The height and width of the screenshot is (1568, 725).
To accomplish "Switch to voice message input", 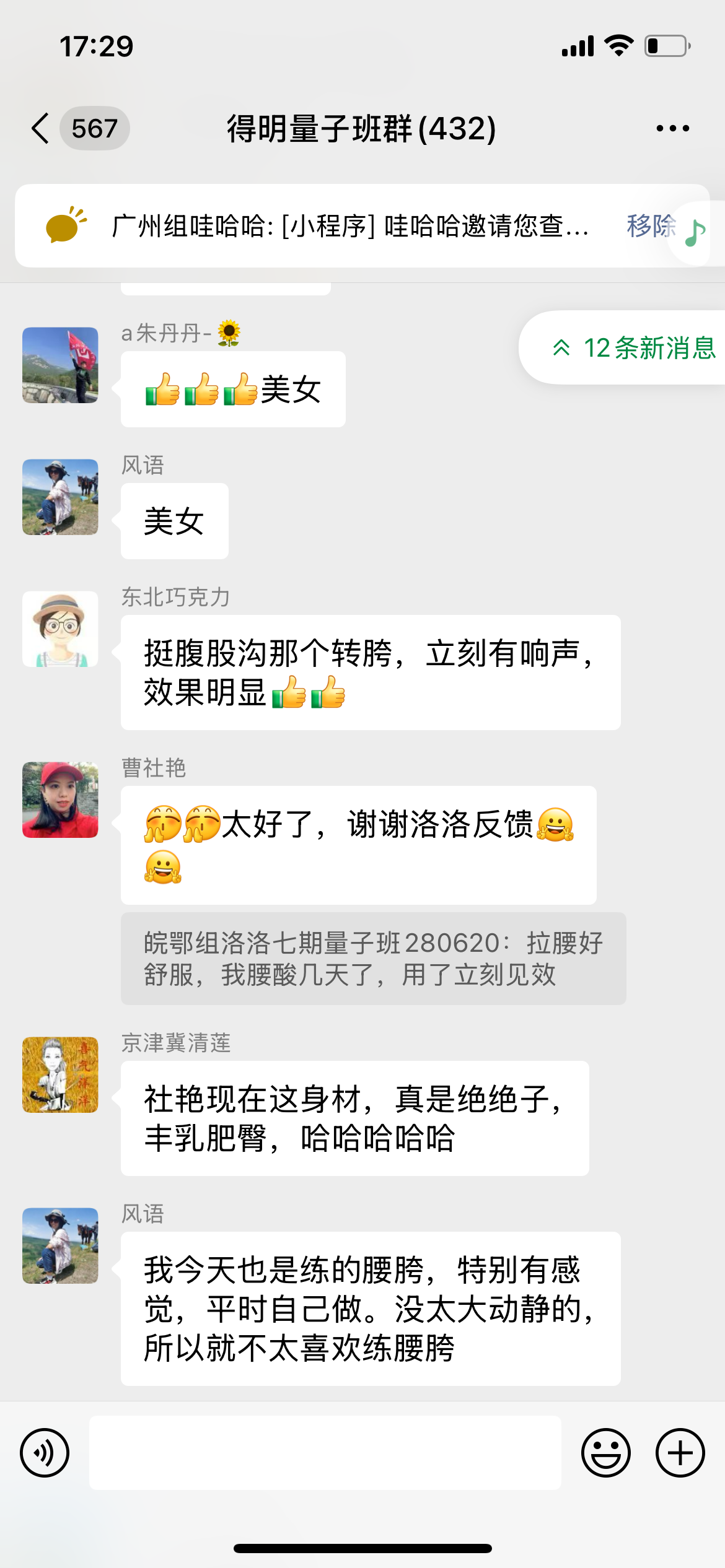I will [x=45, y=1453].
